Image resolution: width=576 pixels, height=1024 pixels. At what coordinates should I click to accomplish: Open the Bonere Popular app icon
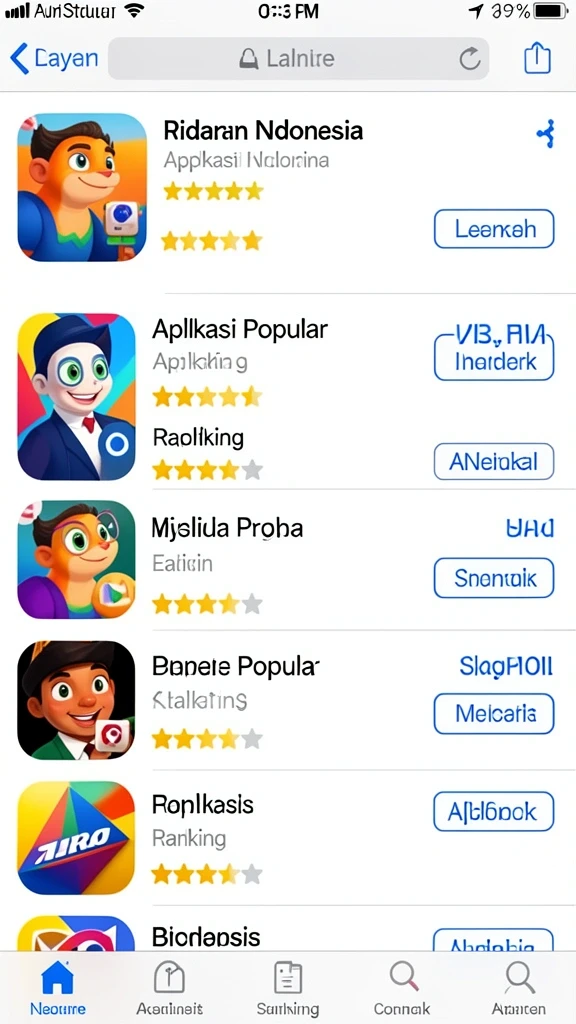[76, 700]
